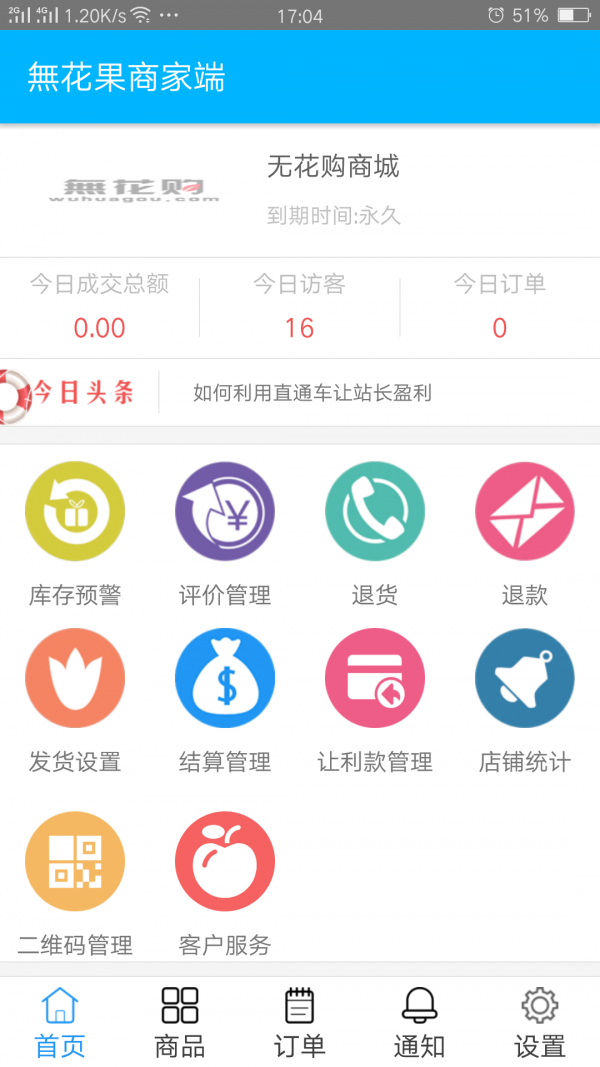Switch to the 通知 notifications tab
The width and height of the screenshot is (600, 1067).
click(419, 1022)
